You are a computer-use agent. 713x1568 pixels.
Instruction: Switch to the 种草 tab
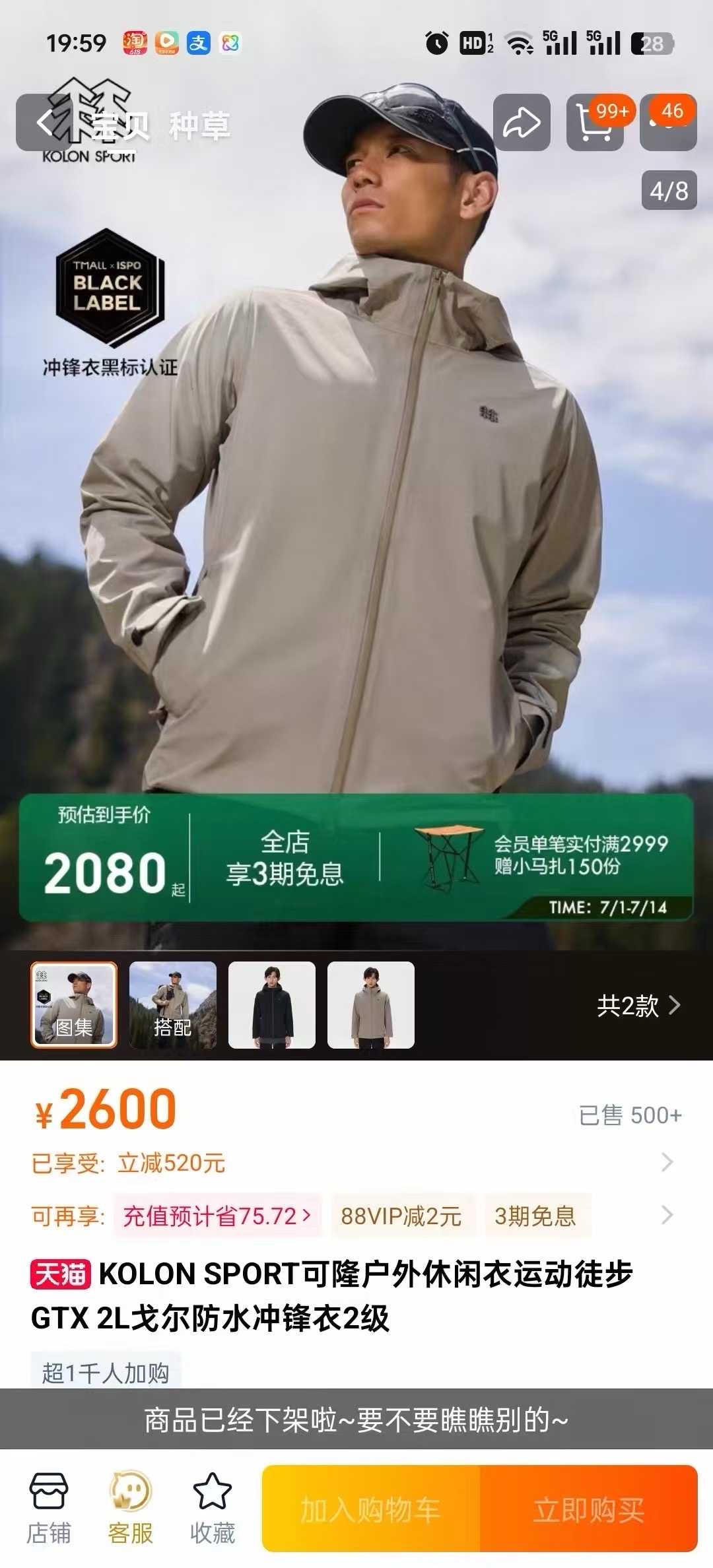click(x=199, y=125)
